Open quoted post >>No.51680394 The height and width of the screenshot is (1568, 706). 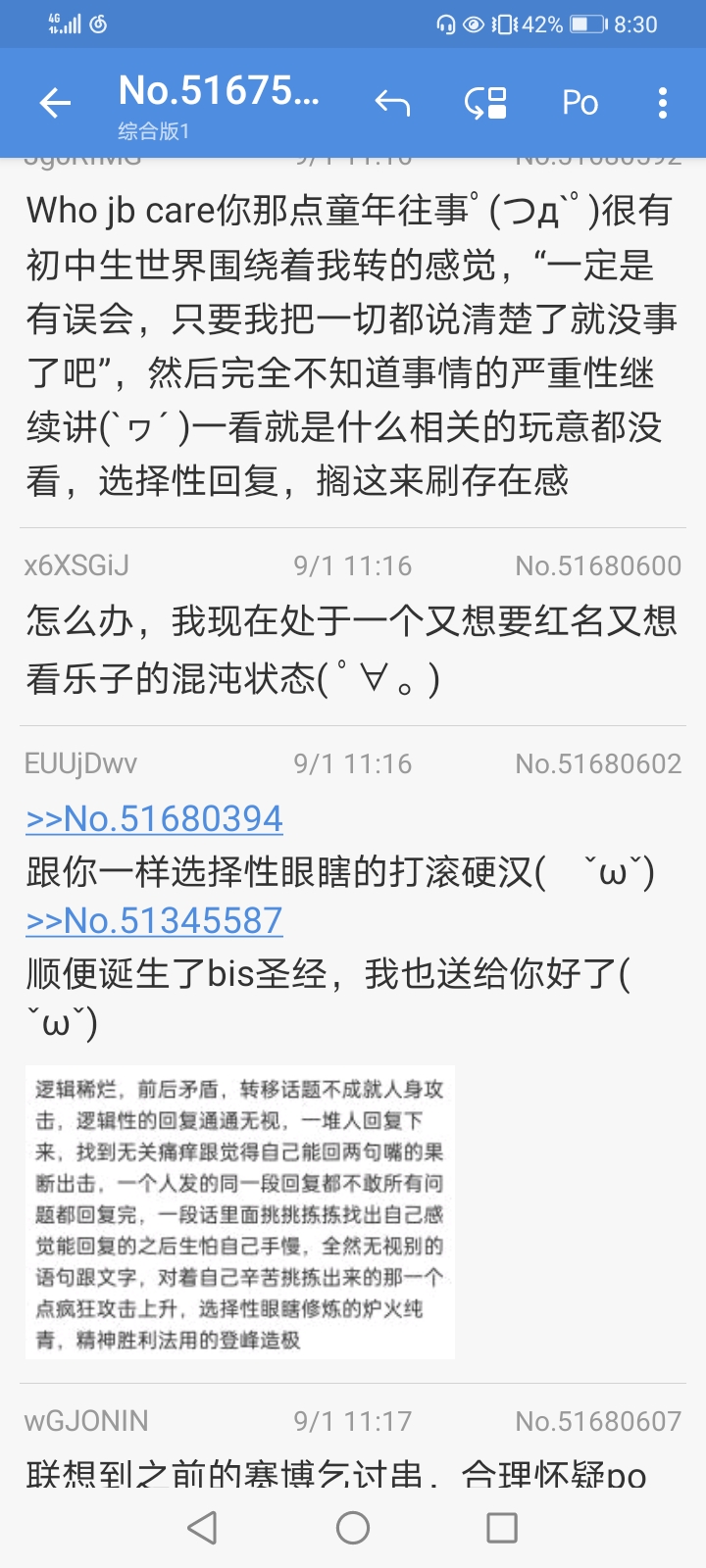(x=154, y=819)
